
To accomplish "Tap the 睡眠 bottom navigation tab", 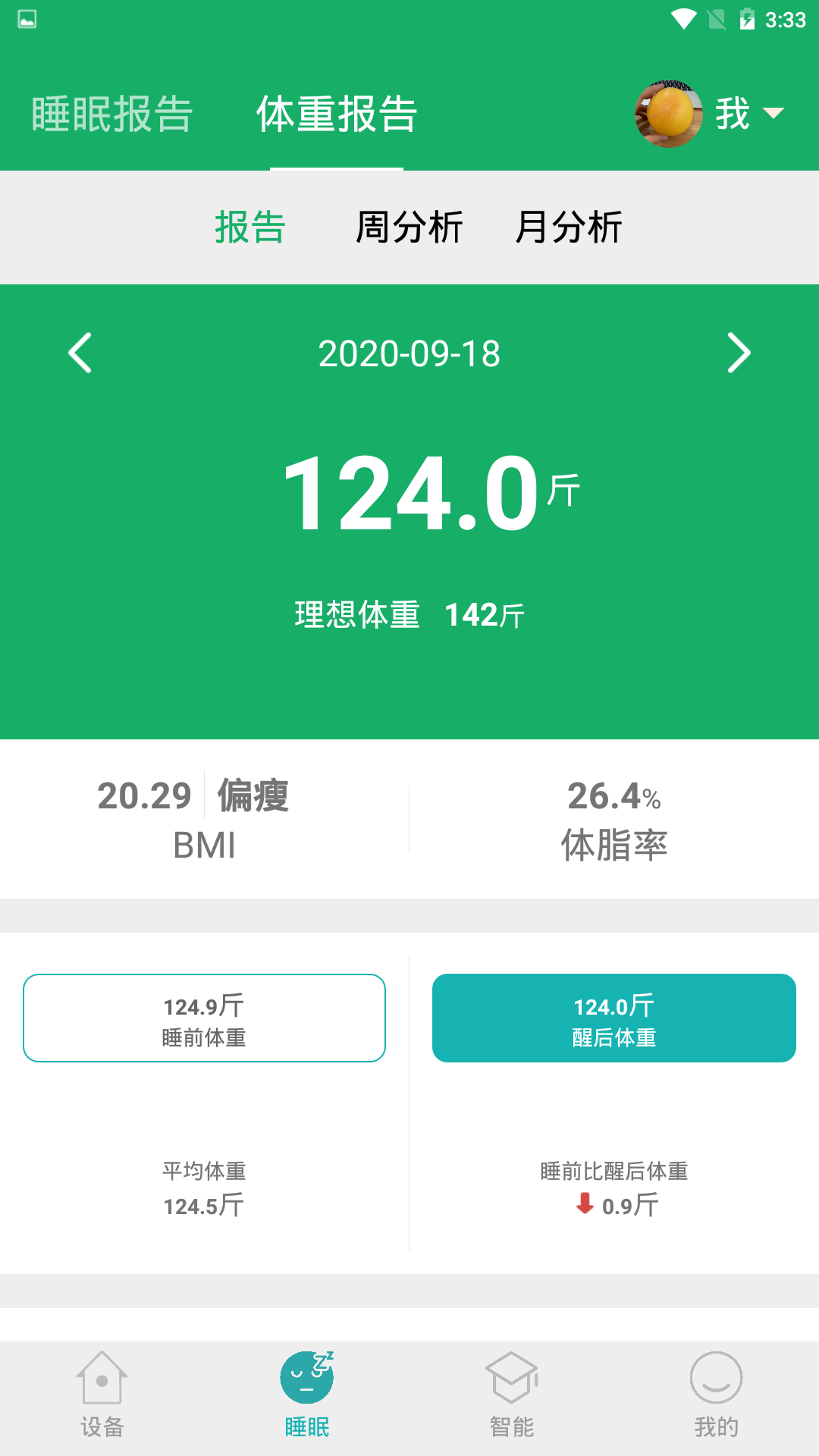I will [307, 1395].
